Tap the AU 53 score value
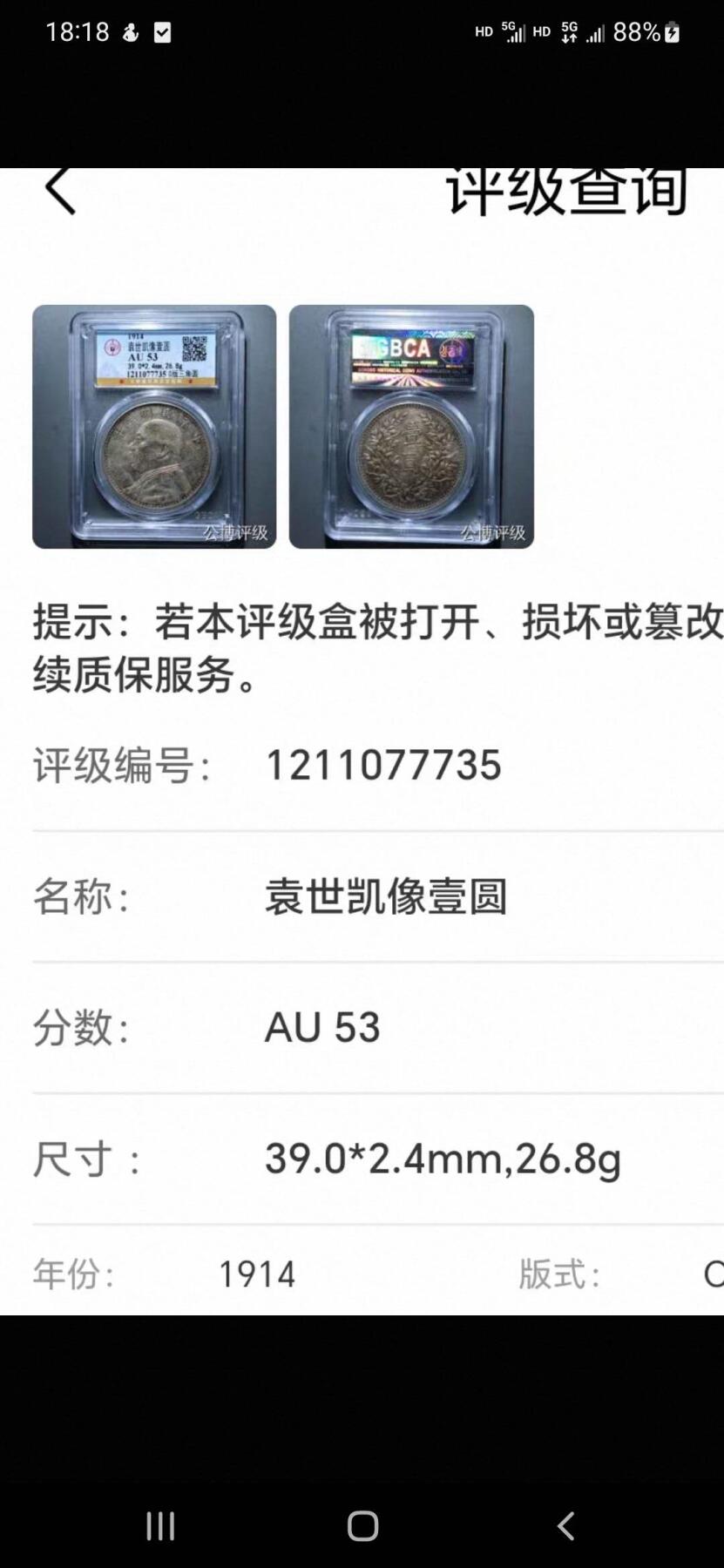The width and height of the screenshot is (724, 1568). coord(322,1028)
